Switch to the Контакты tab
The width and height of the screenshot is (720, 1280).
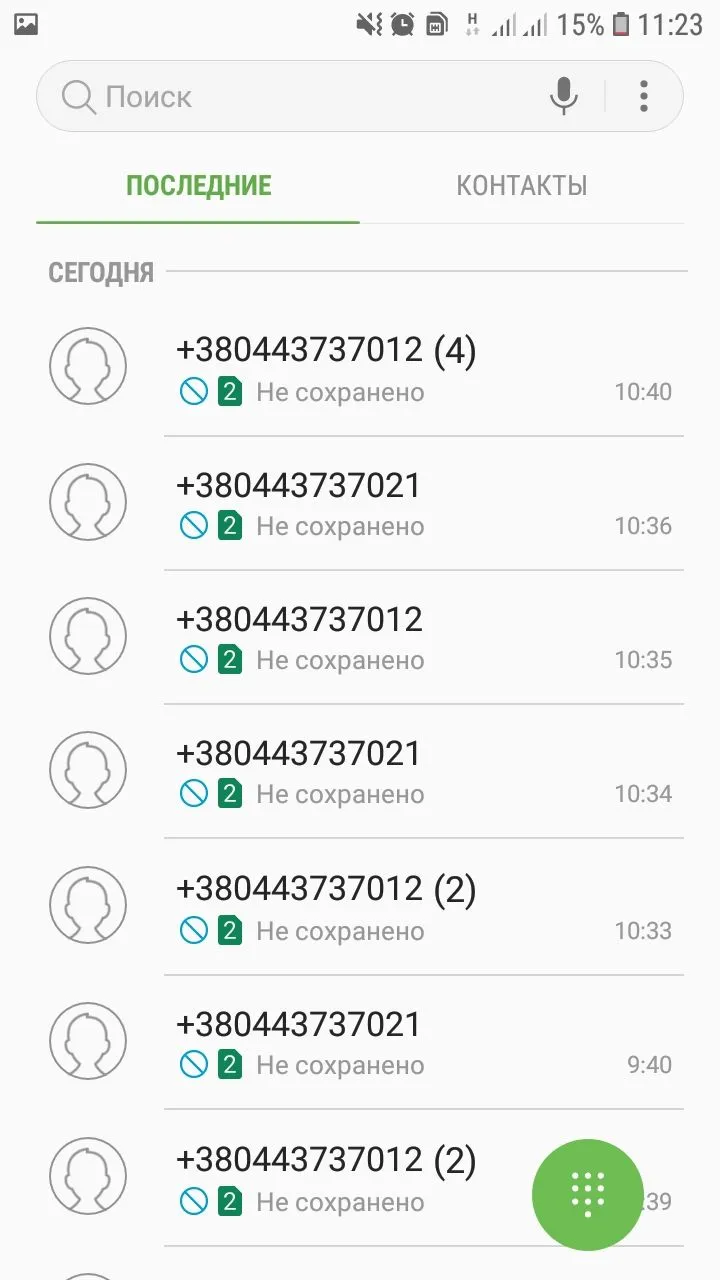pos(521,186)
